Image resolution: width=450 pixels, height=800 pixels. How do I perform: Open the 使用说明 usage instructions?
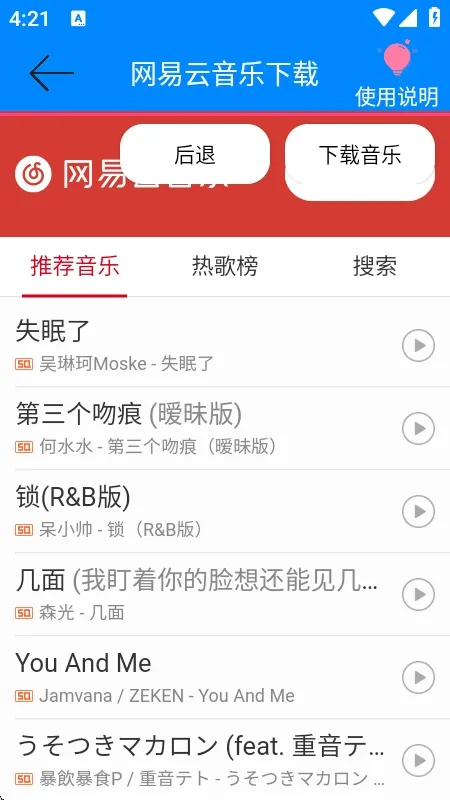(397, 74)
